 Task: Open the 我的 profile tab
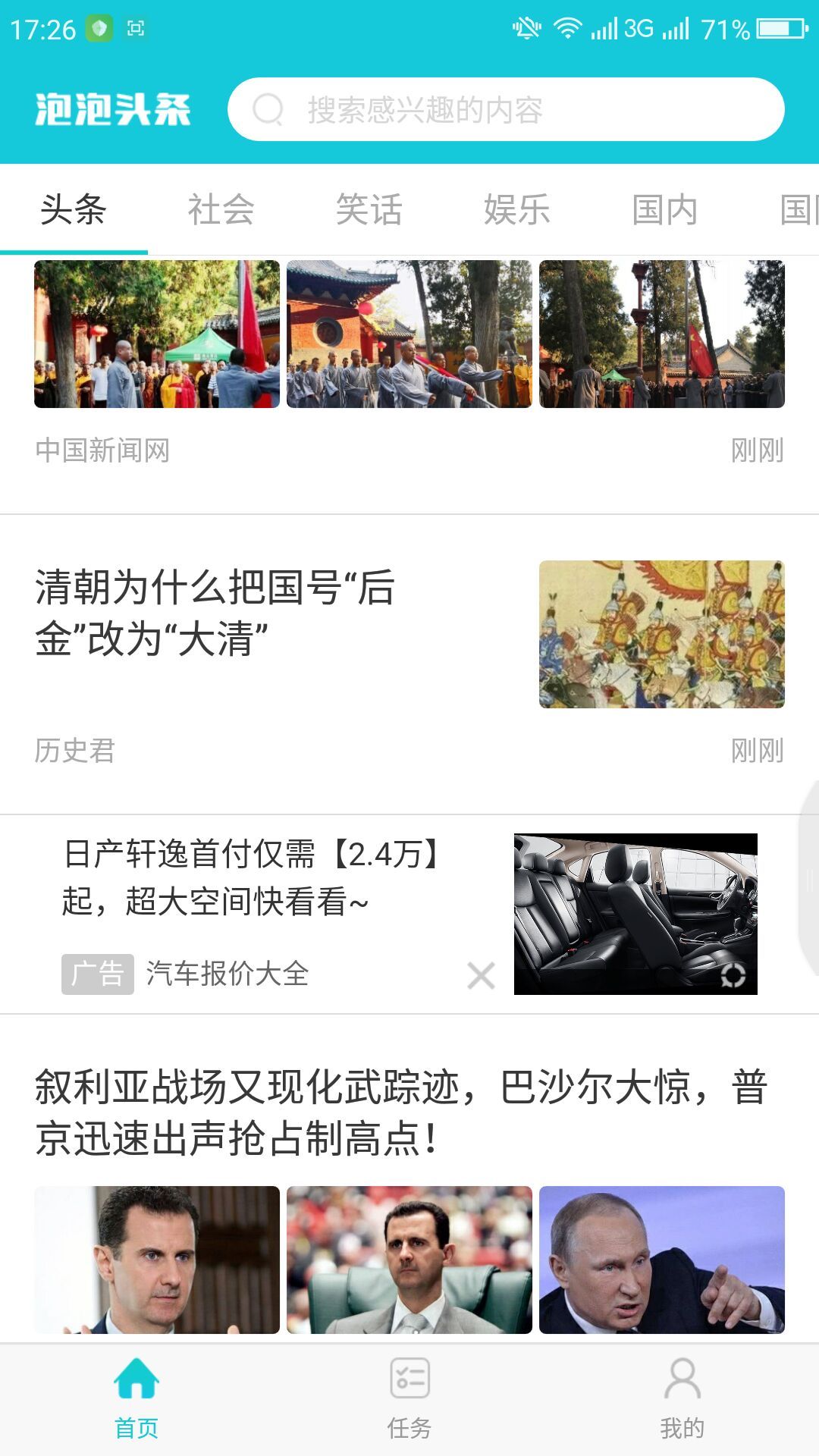682,1399
